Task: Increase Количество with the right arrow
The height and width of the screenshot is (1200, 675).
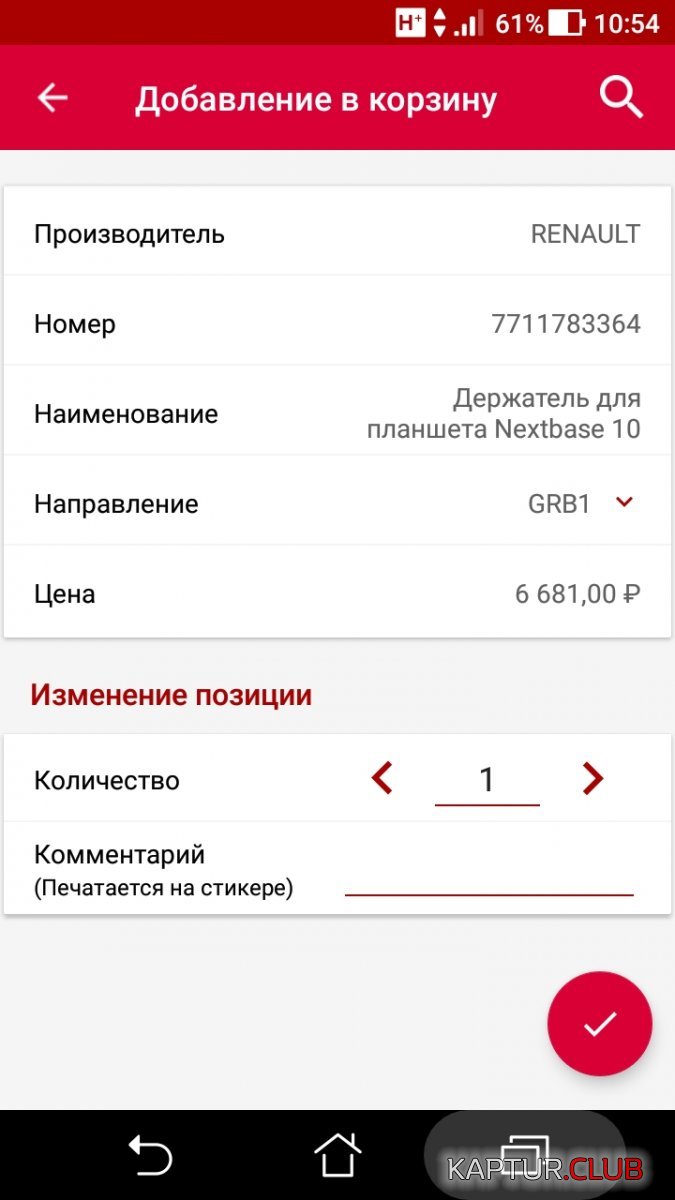Action: click(x=593, y=778)
